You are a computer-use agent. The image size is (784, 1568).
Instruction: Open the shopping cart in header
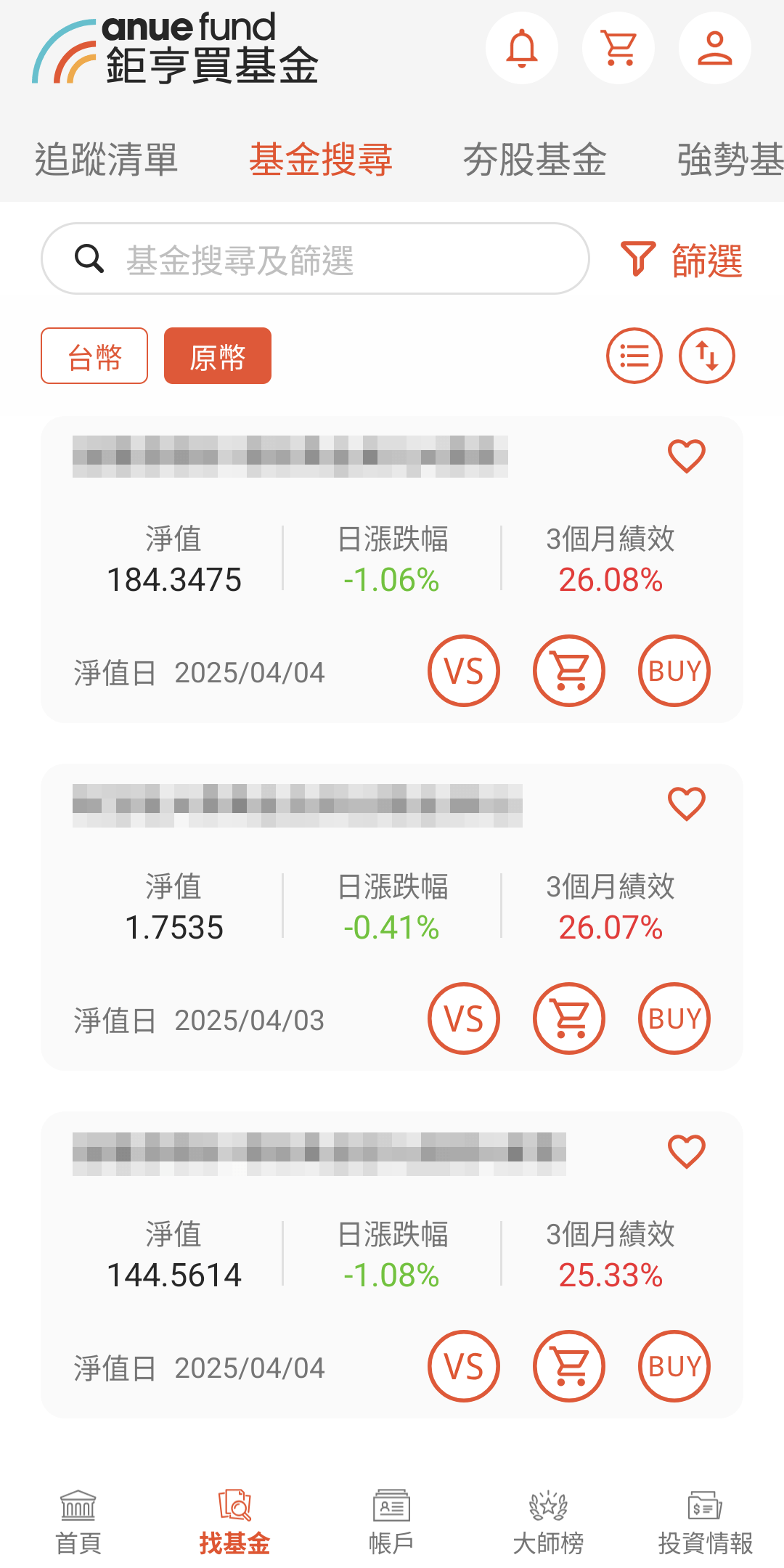click(x=618, y=48)
